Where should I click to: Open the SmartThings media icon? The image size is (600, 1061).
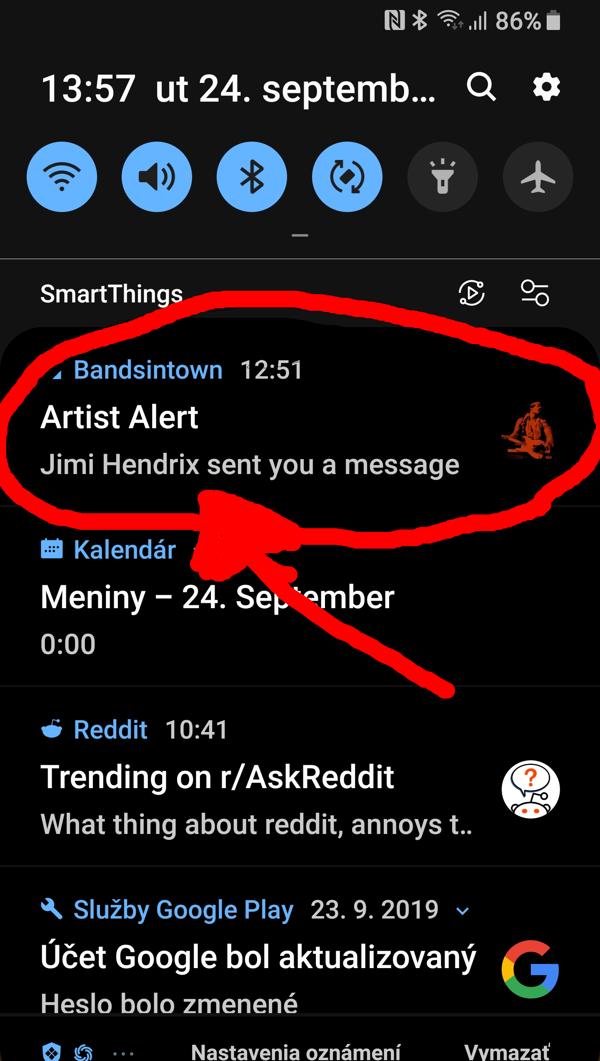pyautogui.click(x=471, y=292)
